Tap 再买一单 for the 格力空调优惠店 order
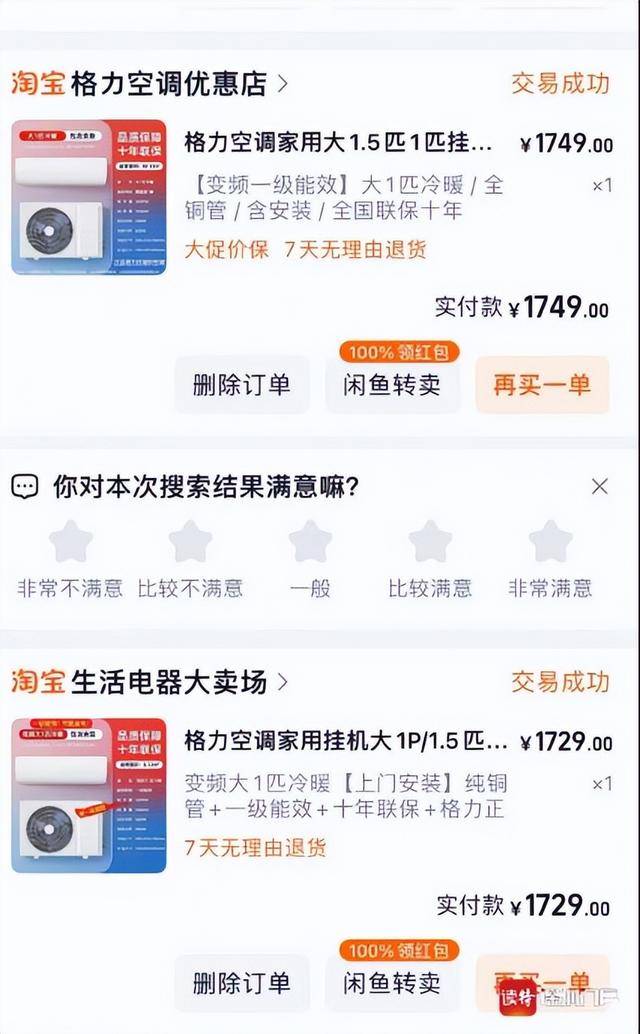Viewport: 640px width, 1034px height. point(542,385)
